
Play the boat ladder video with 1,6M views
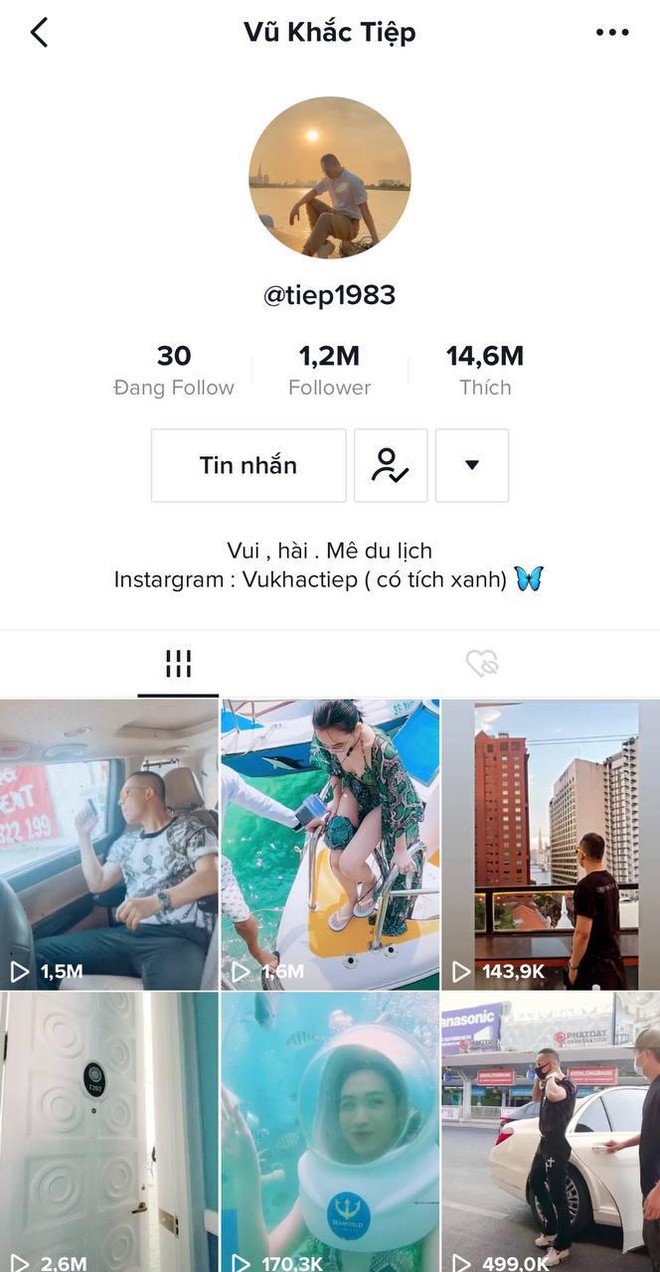(x=330, y=845)
